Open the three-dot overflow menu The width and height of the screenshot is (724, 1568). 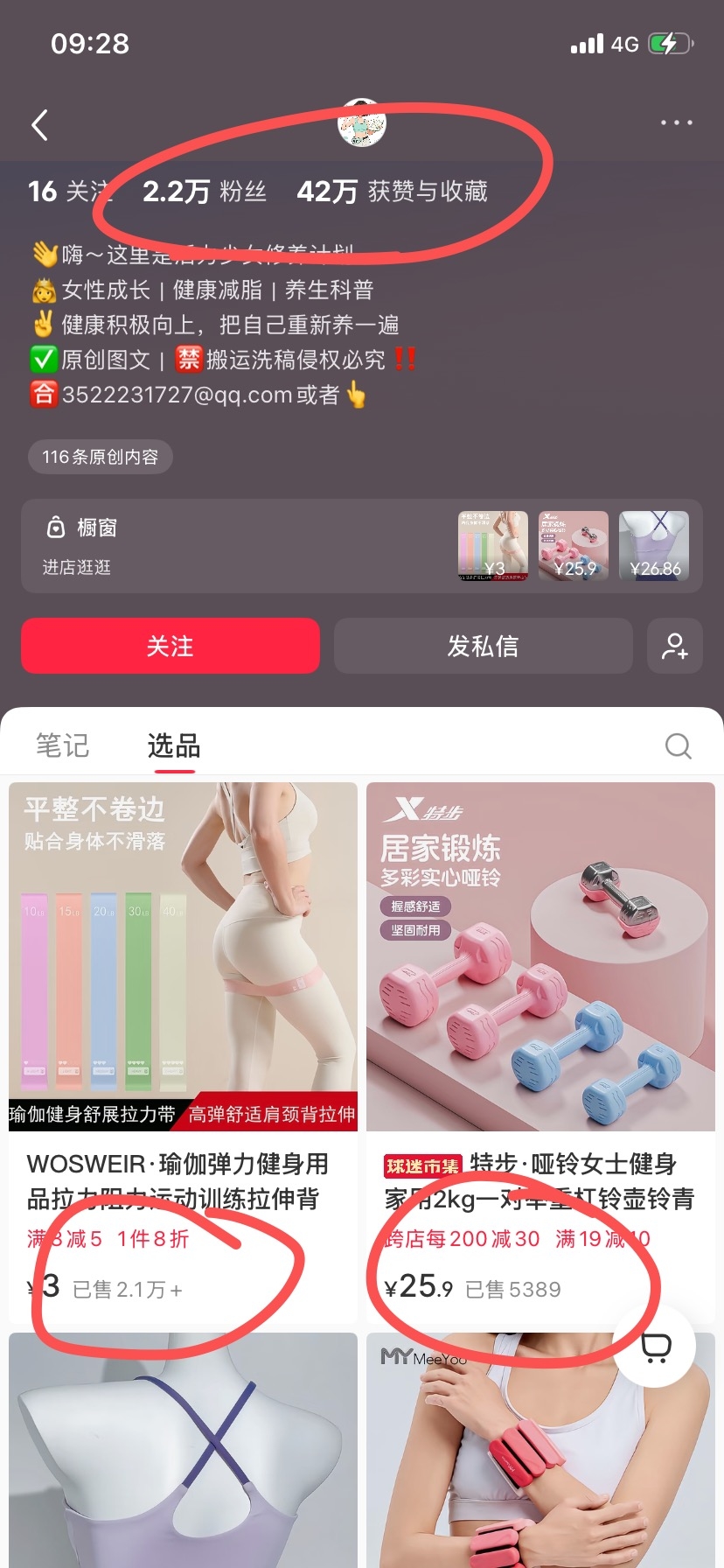pos(676,123)
